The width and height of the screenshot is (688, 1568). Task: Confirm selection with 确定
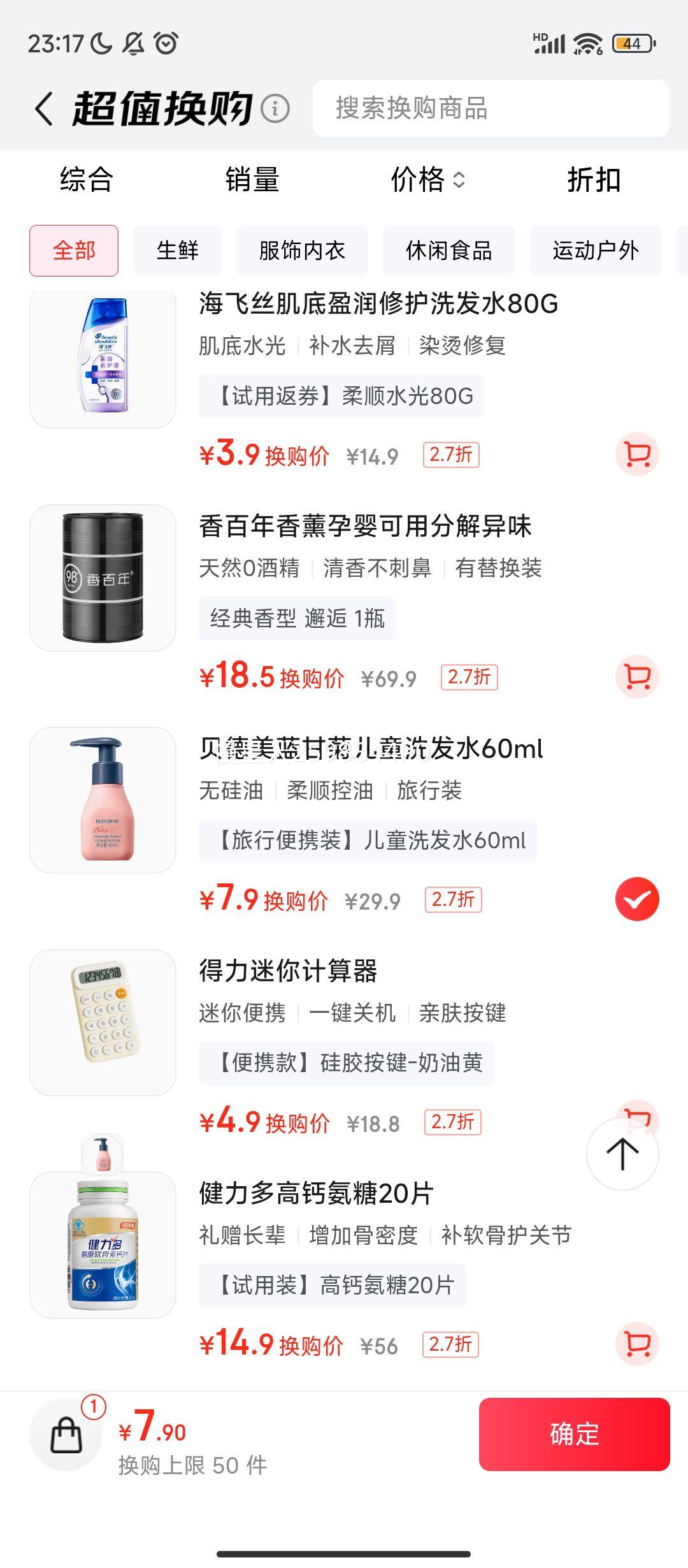574,1434
